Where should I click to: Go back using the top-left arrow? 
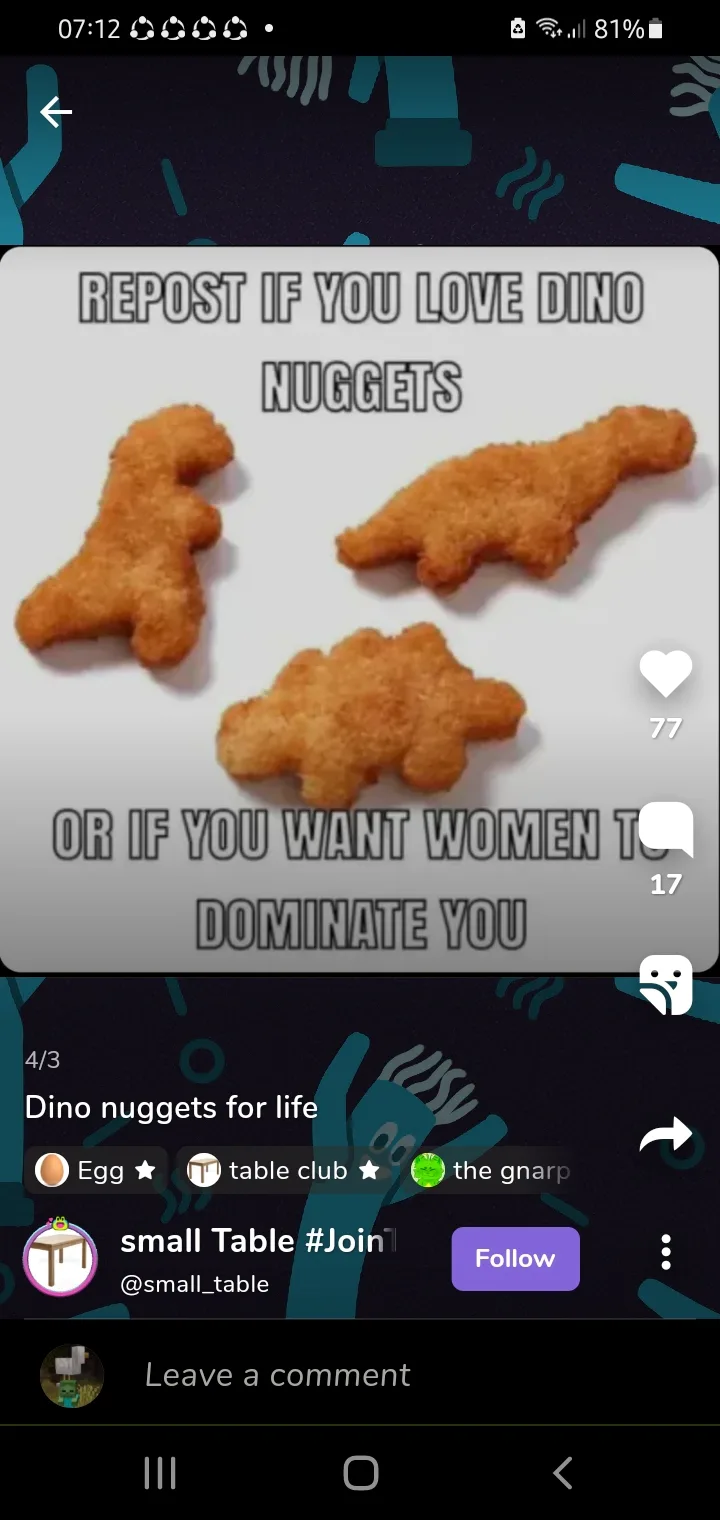coord(56,112)
